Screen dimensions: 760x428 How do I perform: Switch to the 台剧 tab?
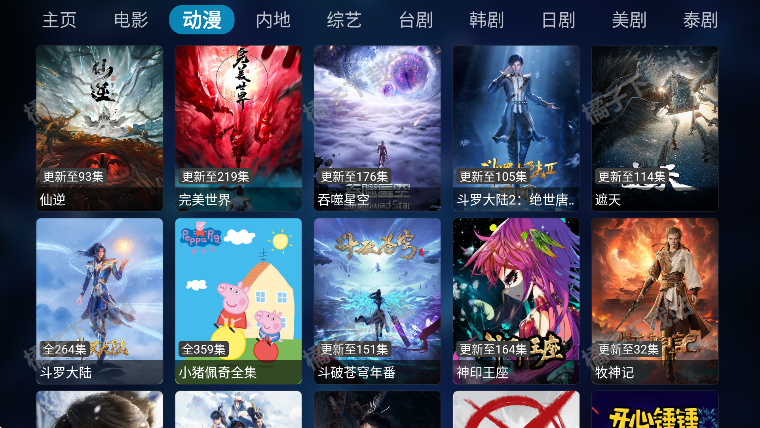pos(415,20)
